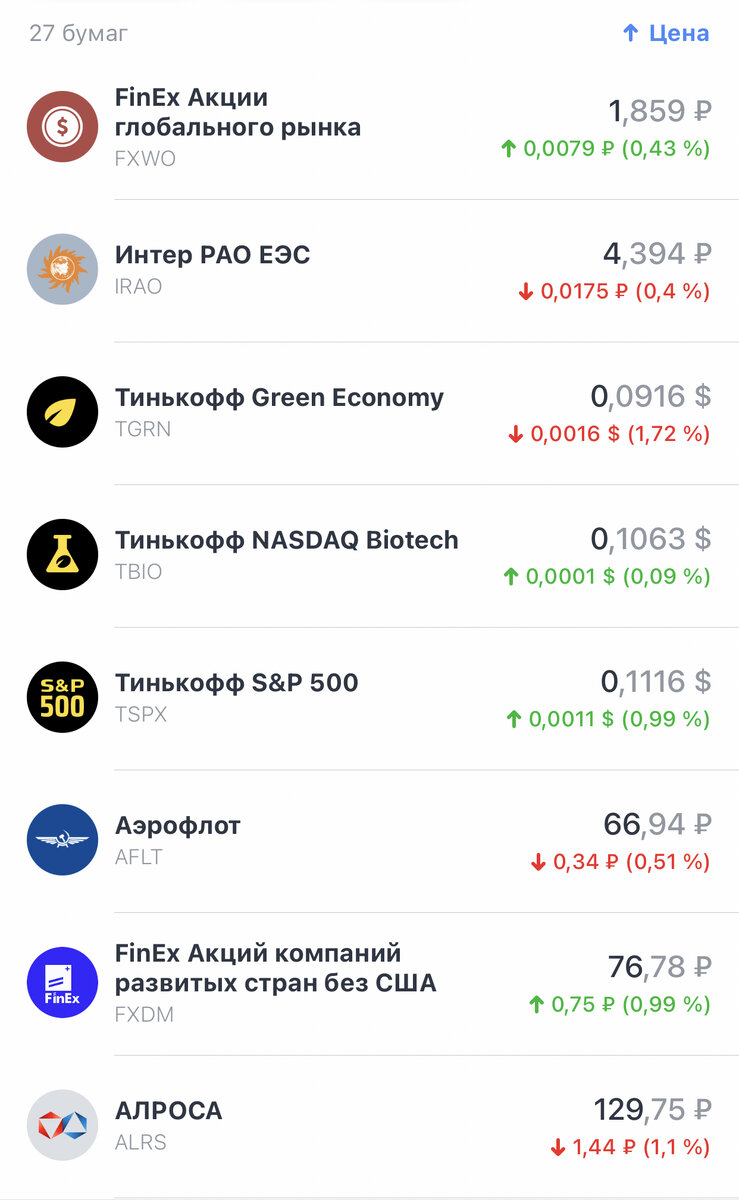Click the Интер РАО ЕЭС sun logo
This screenshot has height=1200, width=739.
(x=62, y=269)
